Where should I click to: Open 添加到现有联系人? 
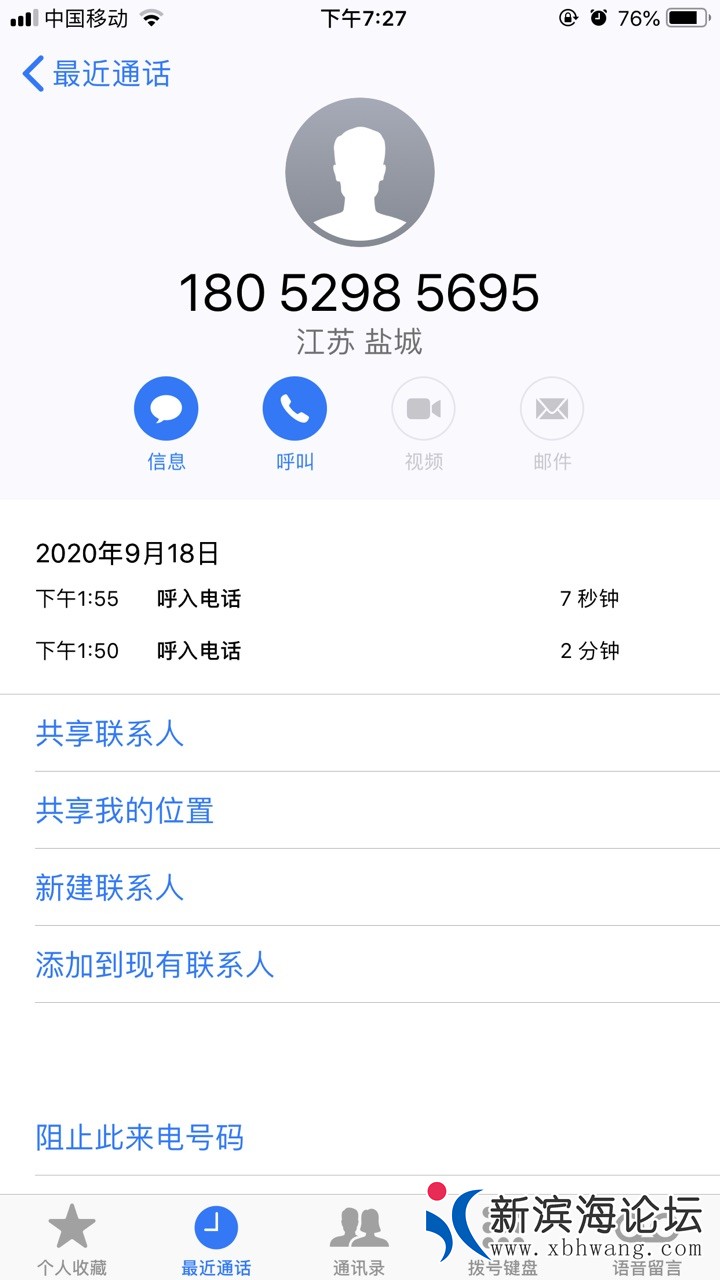(155, 964)
